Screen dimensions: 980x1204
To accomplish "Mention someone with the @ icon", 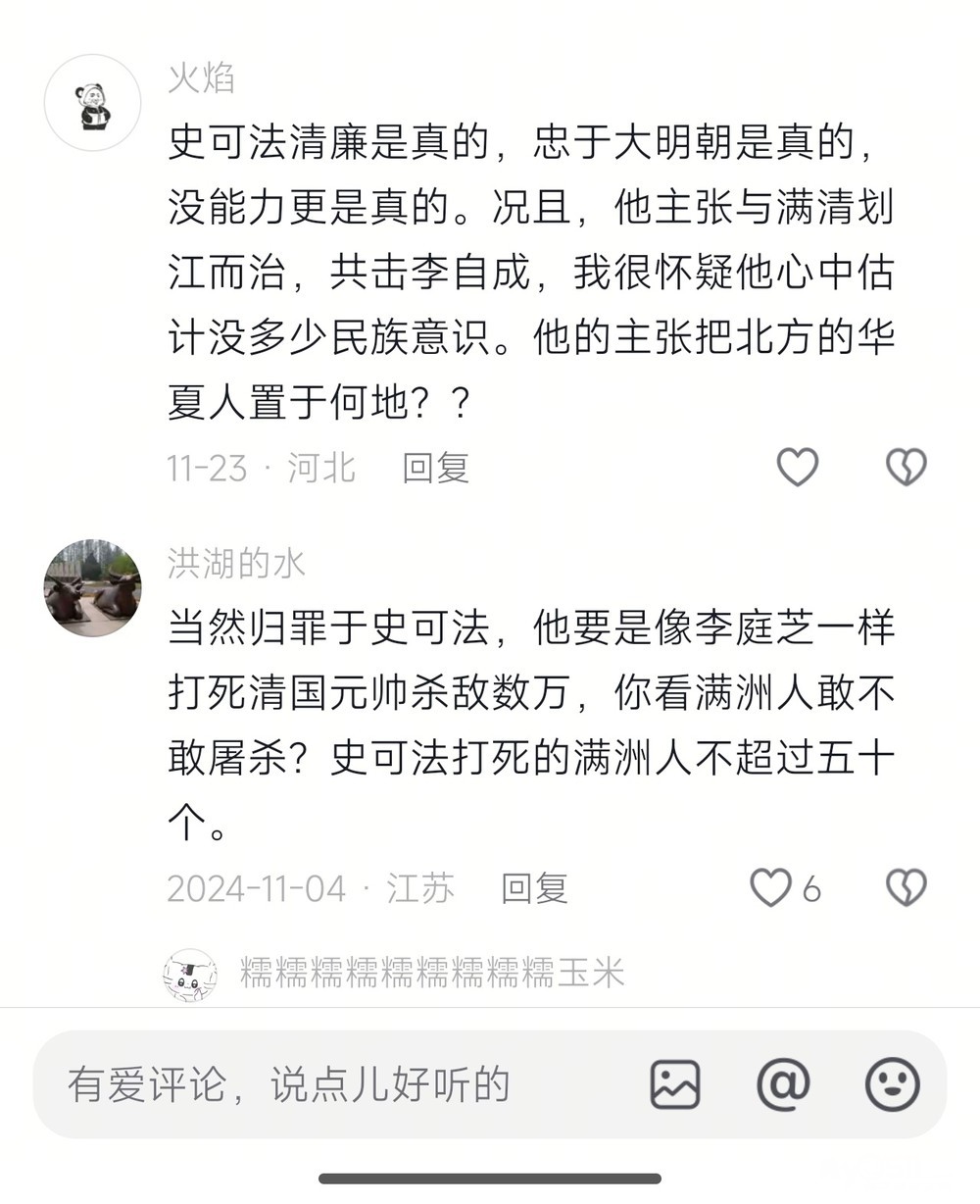I will [784, 1084].
